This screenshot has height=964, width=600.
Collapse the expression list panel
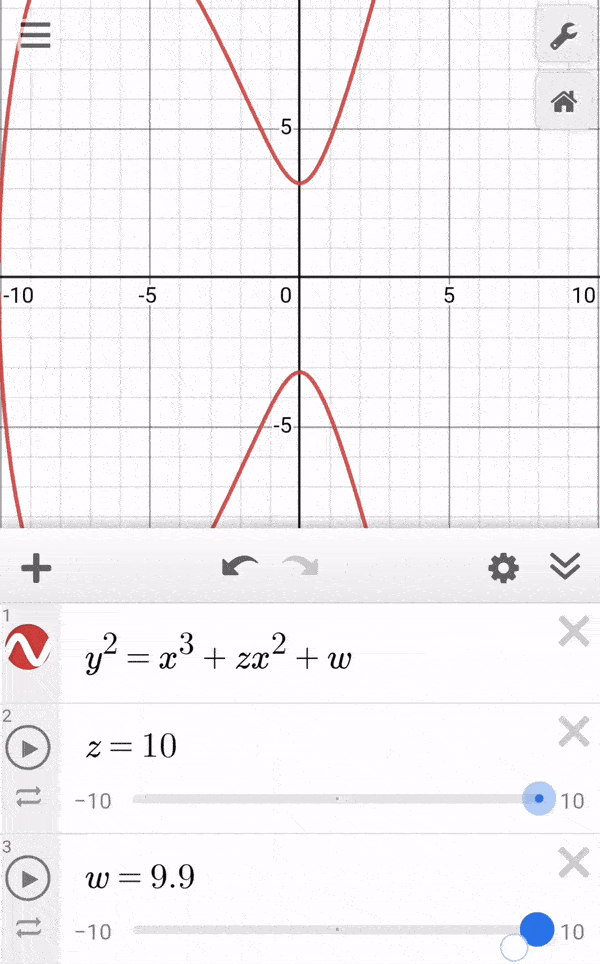[x=565, y=568]
